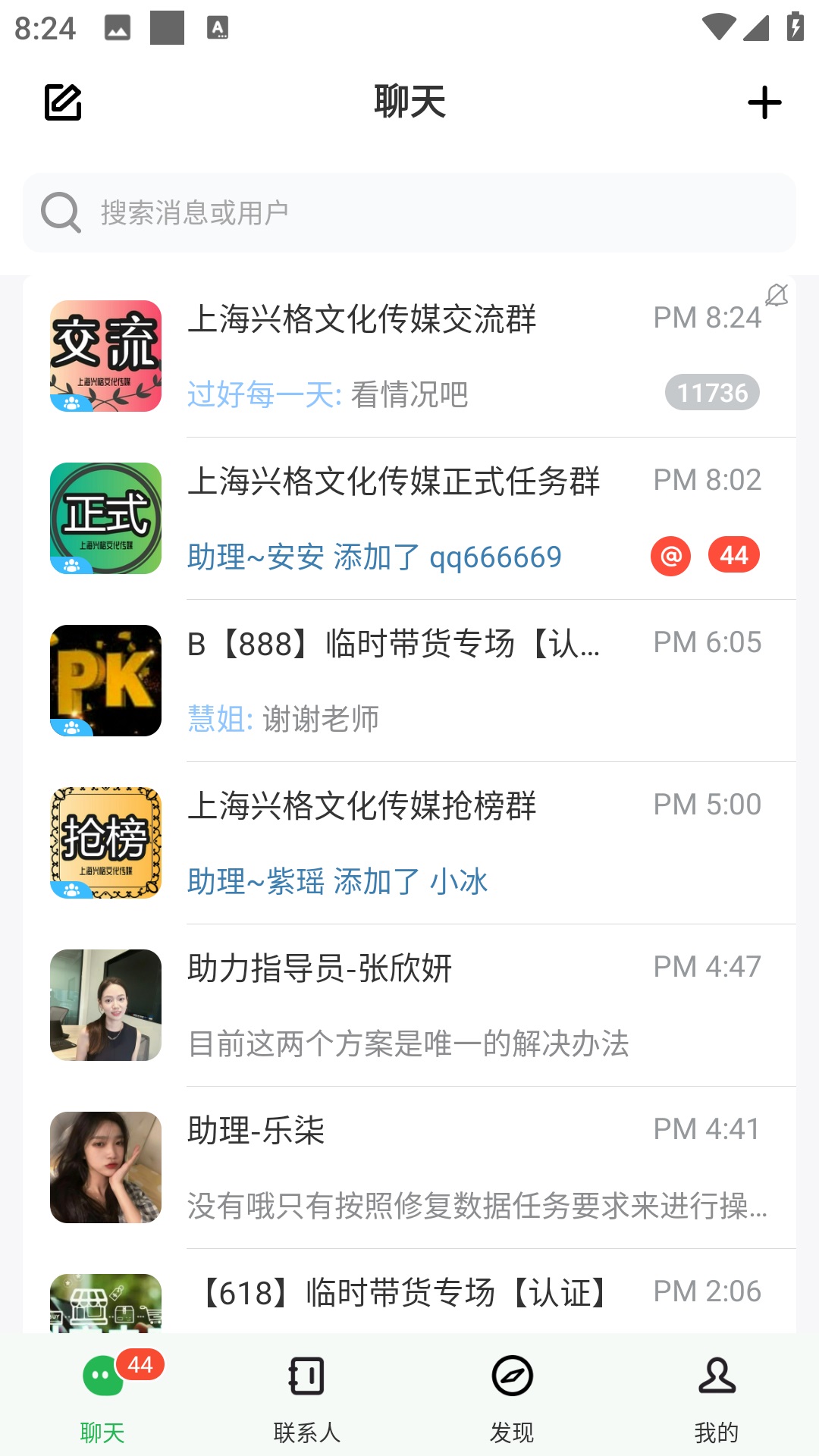Image resolution: width=819 pixels, height=1456 pixels.
Task: Select the 聊天 tab
Action: pyautogui.click(x=102, y=1397)
